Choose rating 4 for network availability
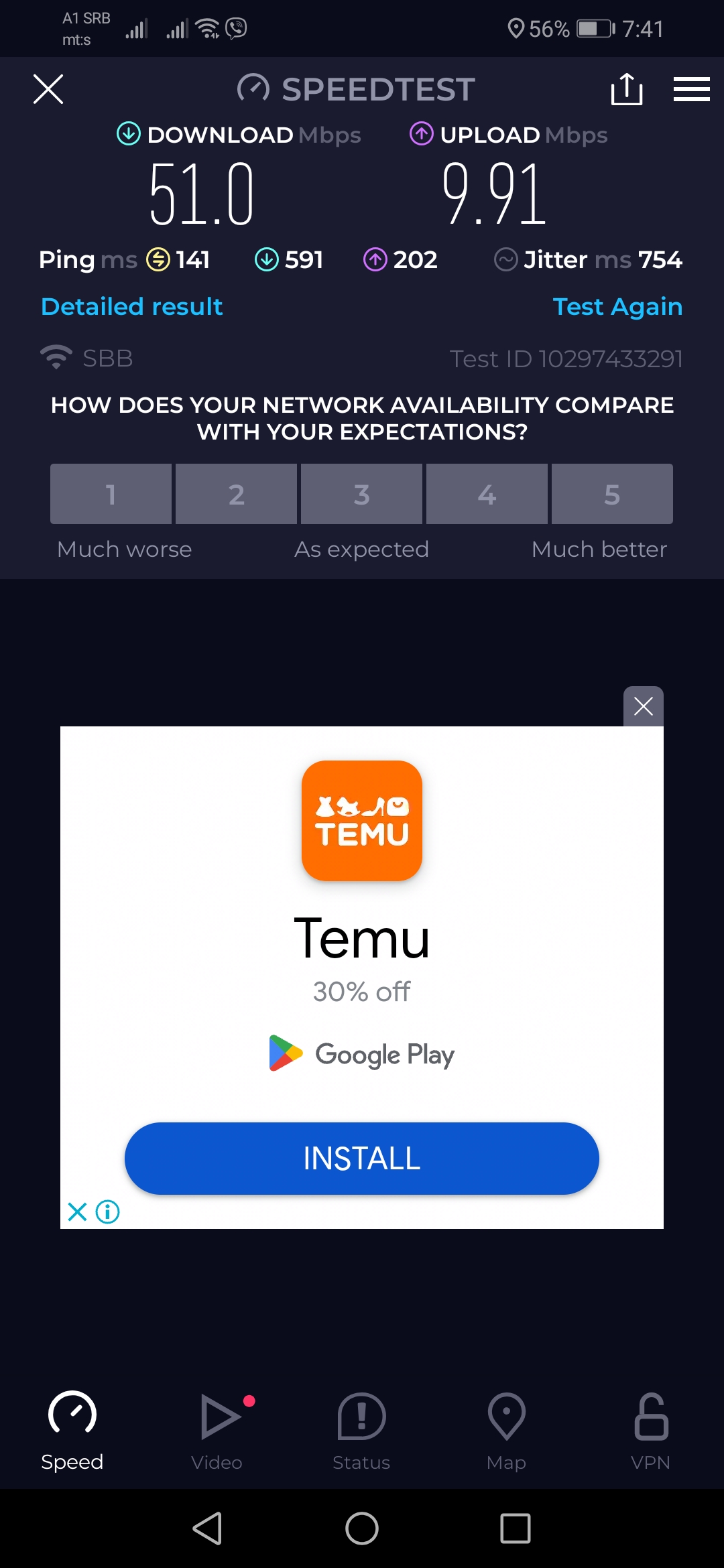The height and width of the screenshot is (1568, 724). coord(487,494)
